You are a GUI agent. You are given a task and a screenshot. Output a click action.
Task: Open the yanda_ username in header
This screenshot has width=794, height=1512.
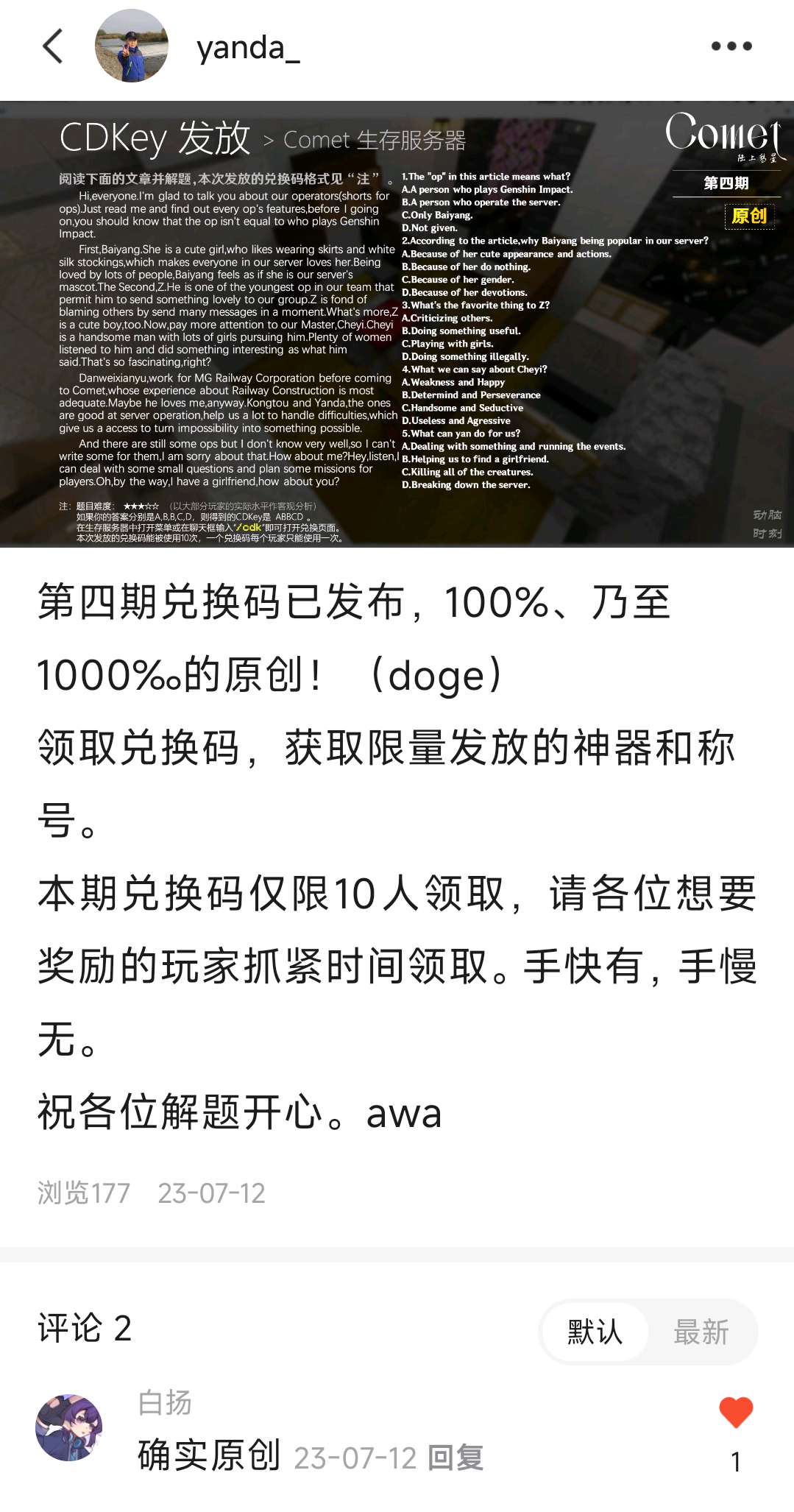248,48
